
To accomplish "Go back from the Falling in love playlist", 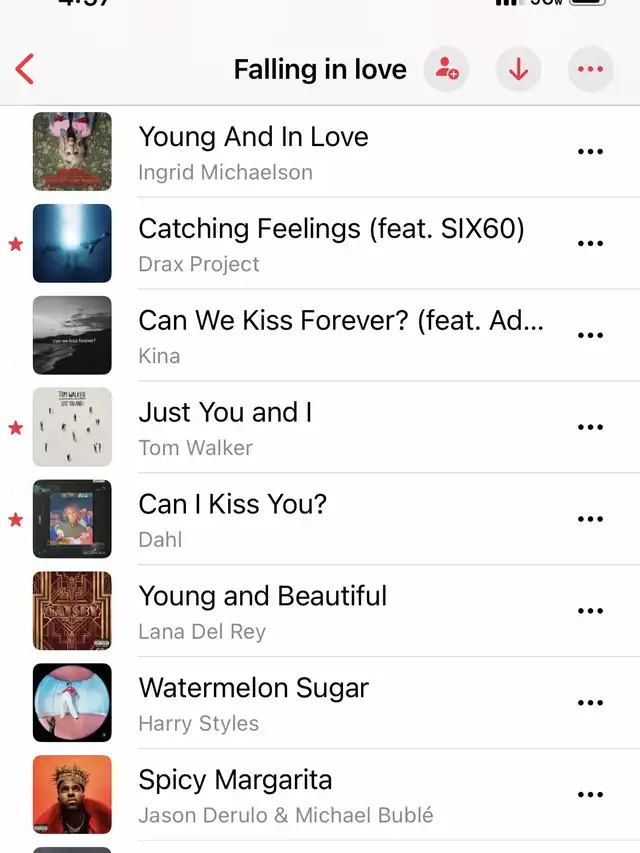I will click(25, 69).
